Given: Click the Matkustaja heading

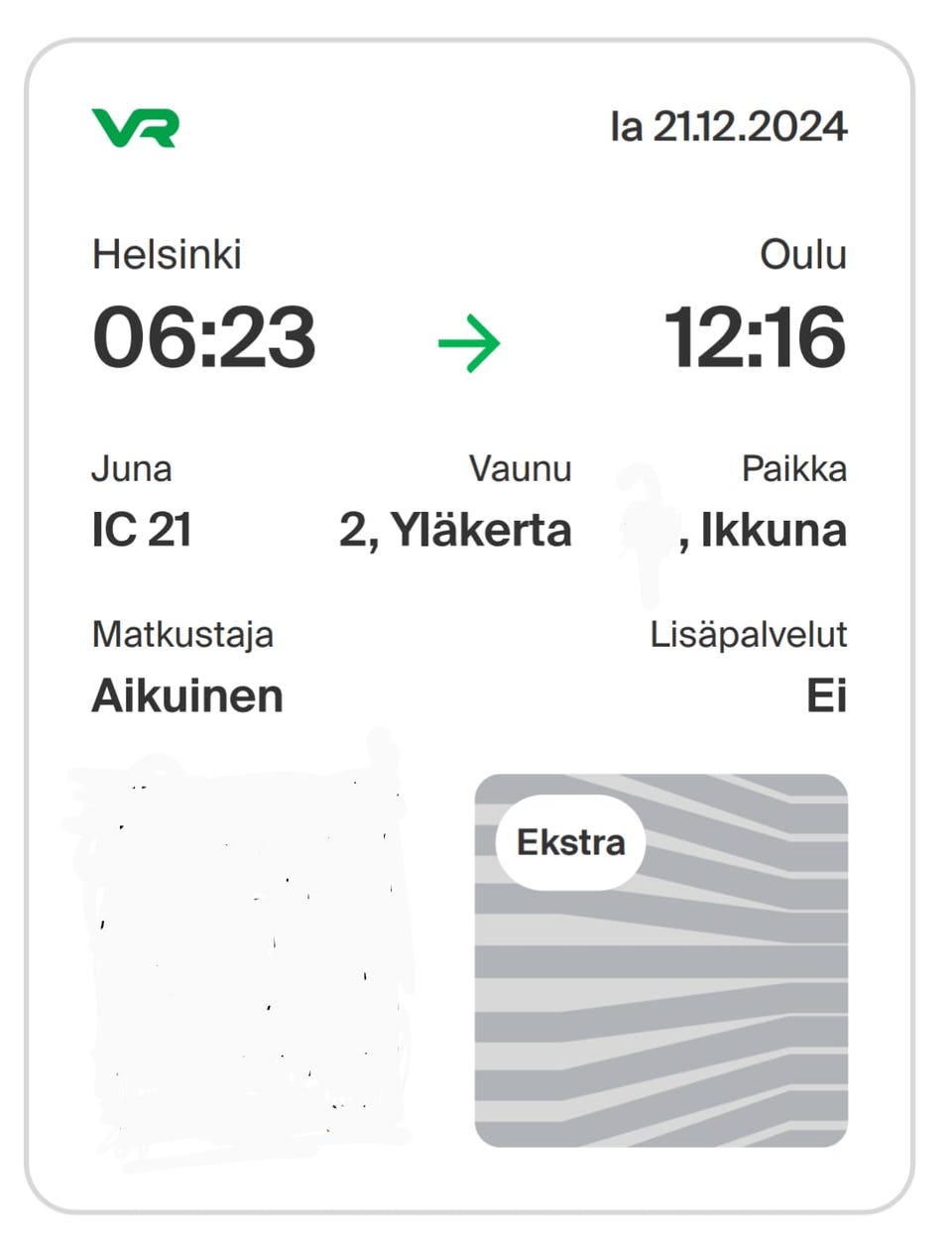Looking at the screenshot, I should point(182,635).
